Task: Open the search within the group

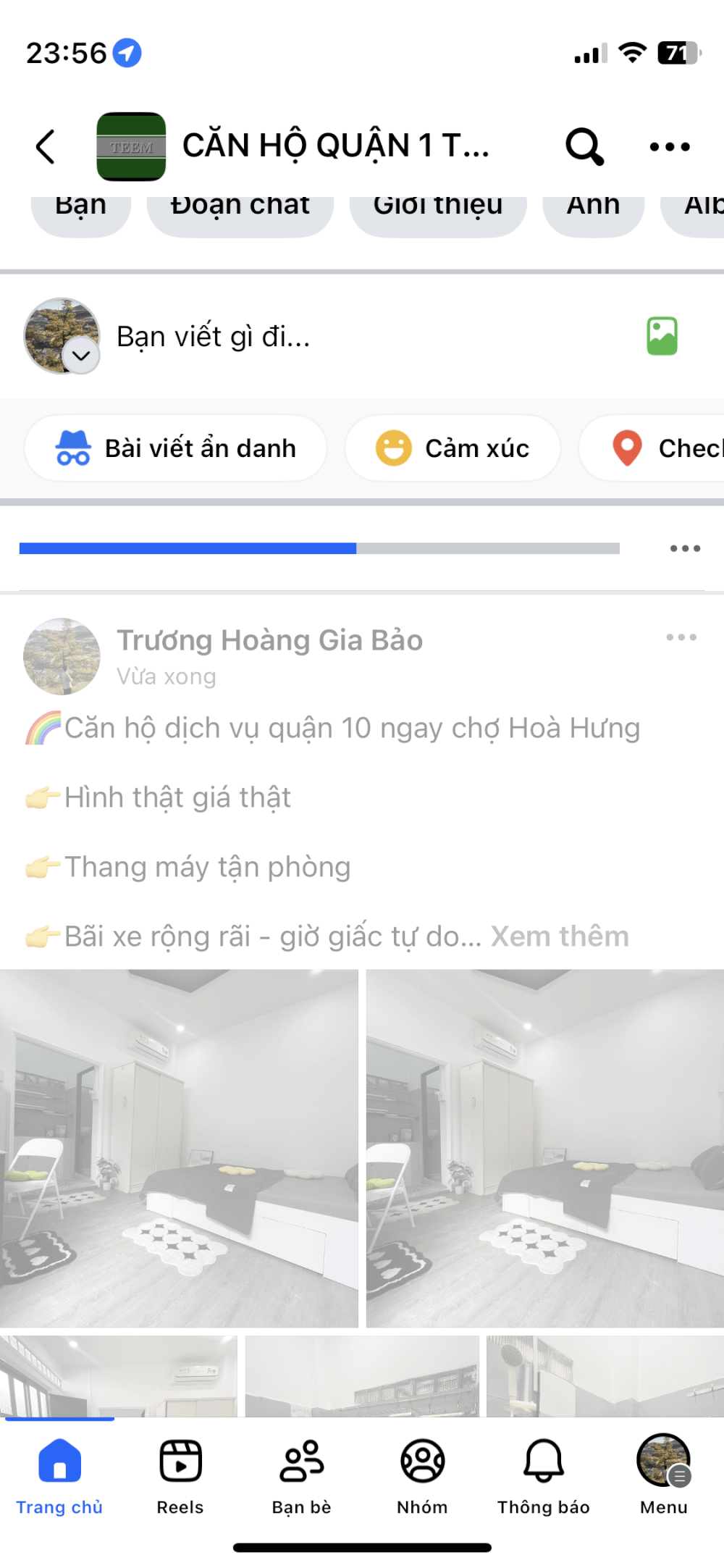Action: pyautogui.click(x=584, y=146)
